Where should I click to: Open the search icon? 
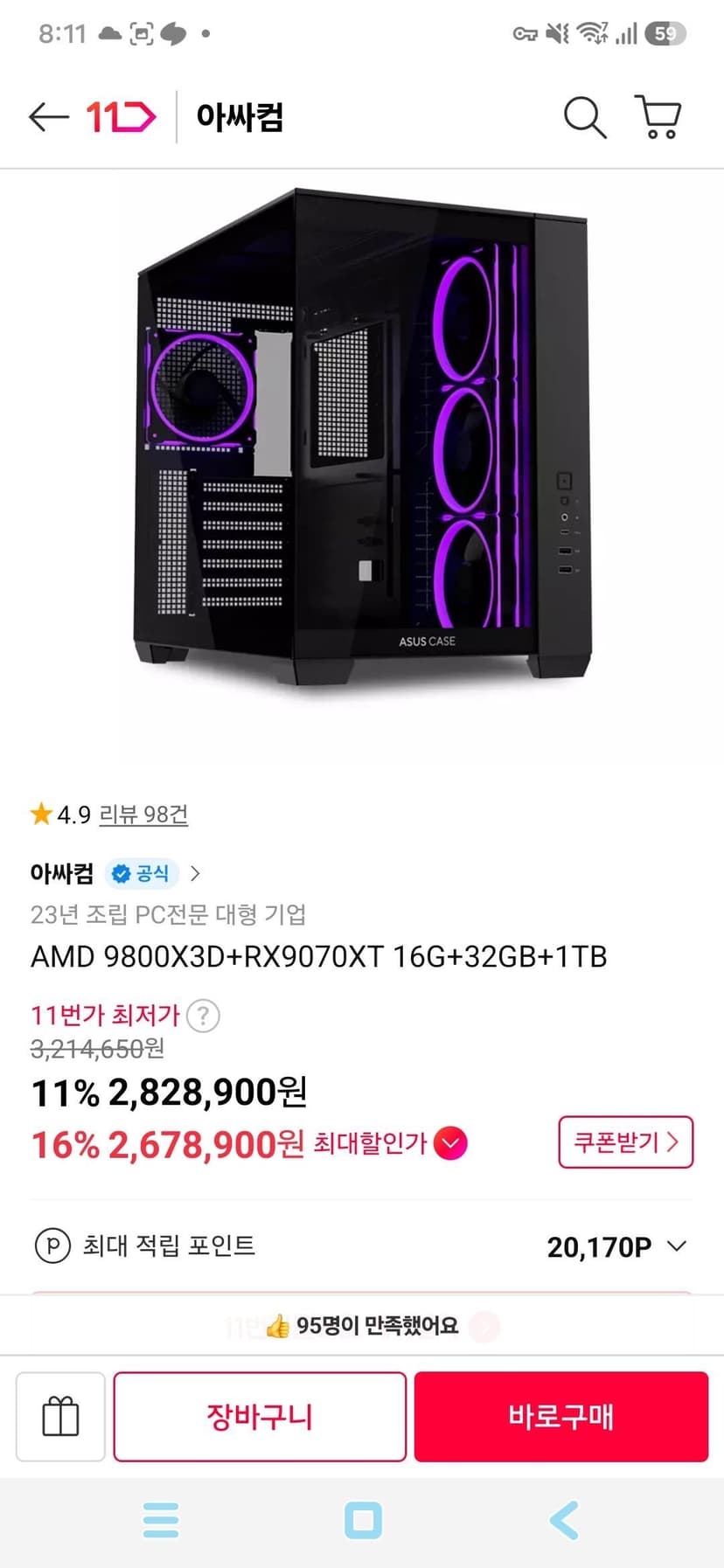584,117
